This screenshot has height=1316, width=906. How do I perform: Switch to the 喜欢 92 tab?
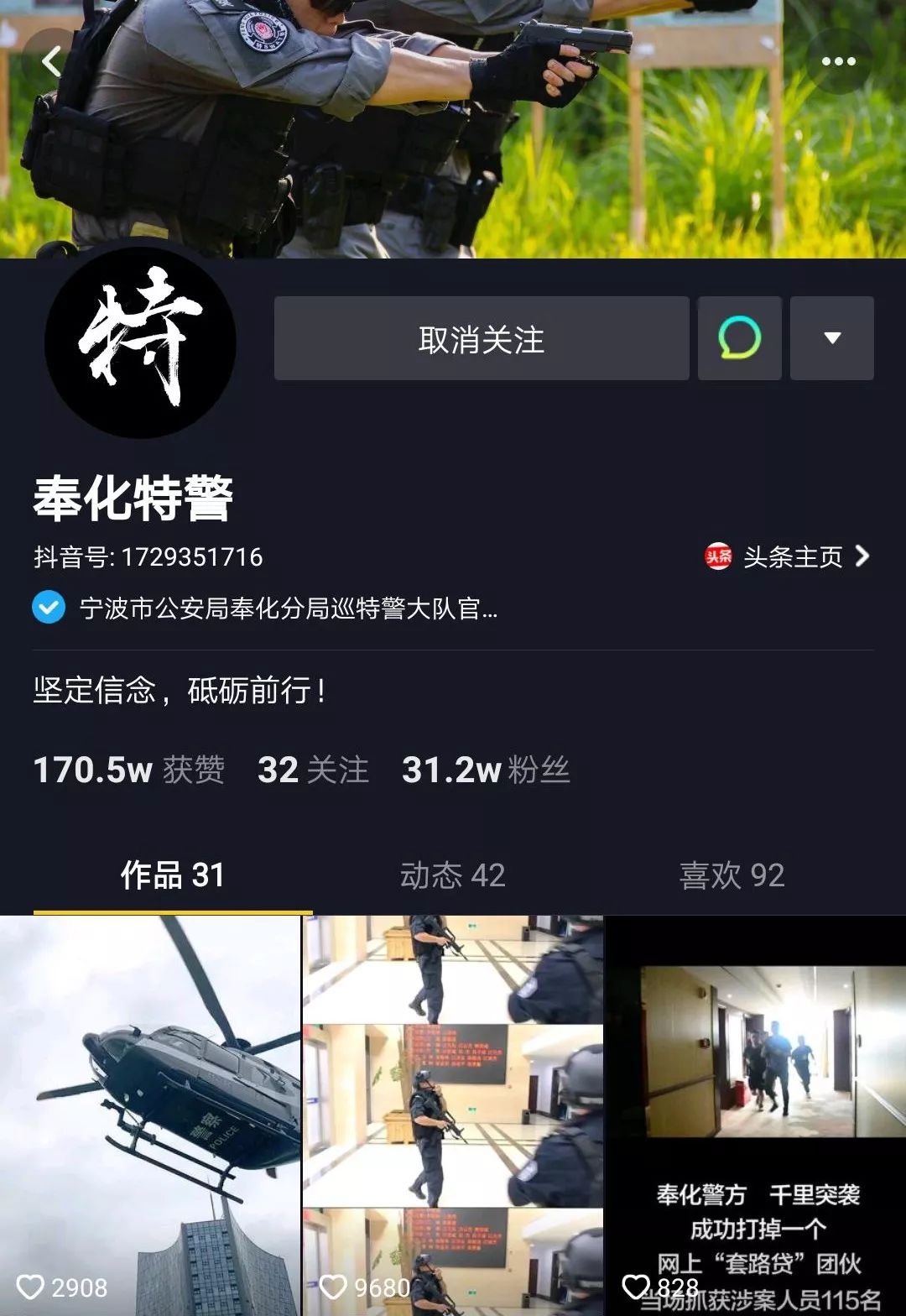pyautogui.click(x=732, y=875)
